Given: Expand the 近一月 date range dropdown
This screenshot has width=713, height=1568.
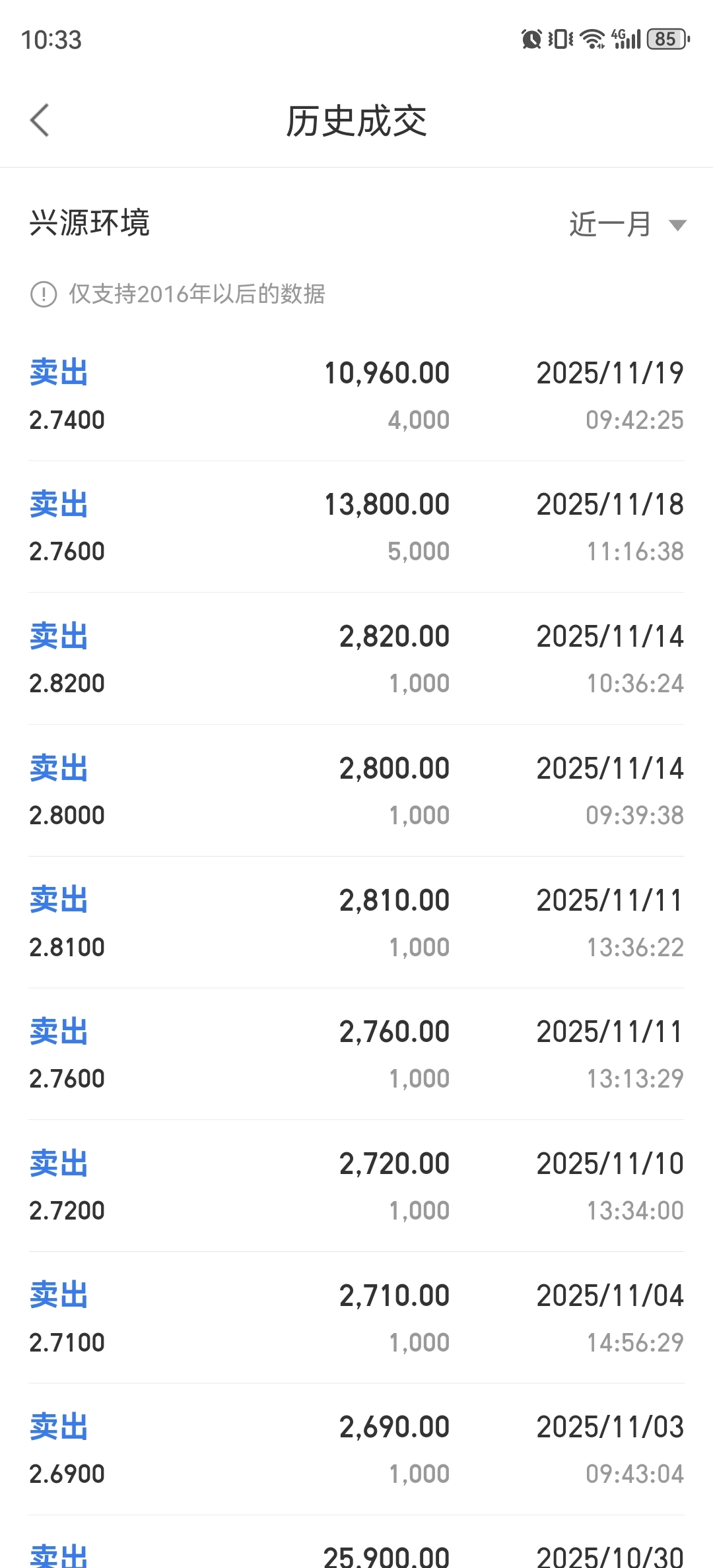Looking at the screenshot, I should [628, 224].
